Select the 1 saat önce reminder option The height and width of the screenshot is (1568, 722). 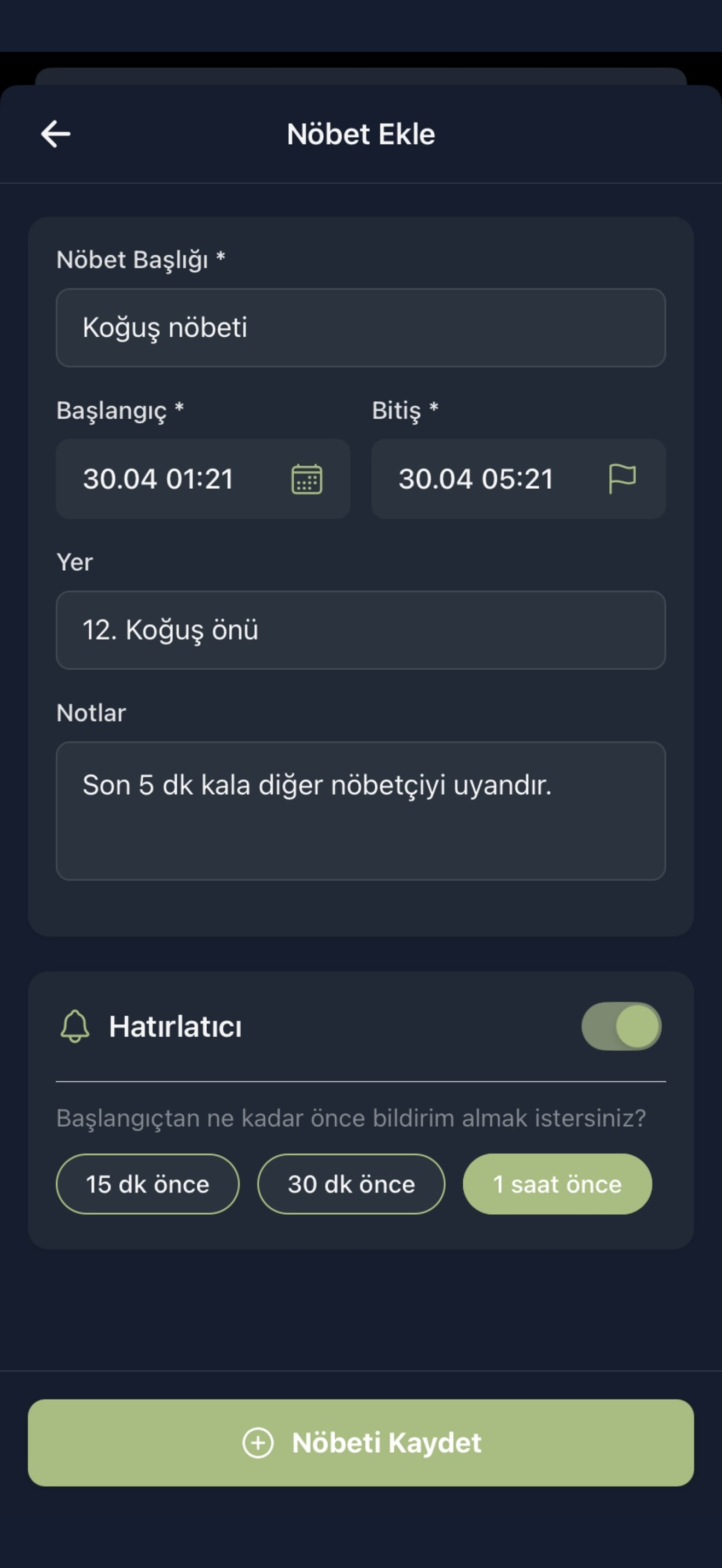[557, 1183]
